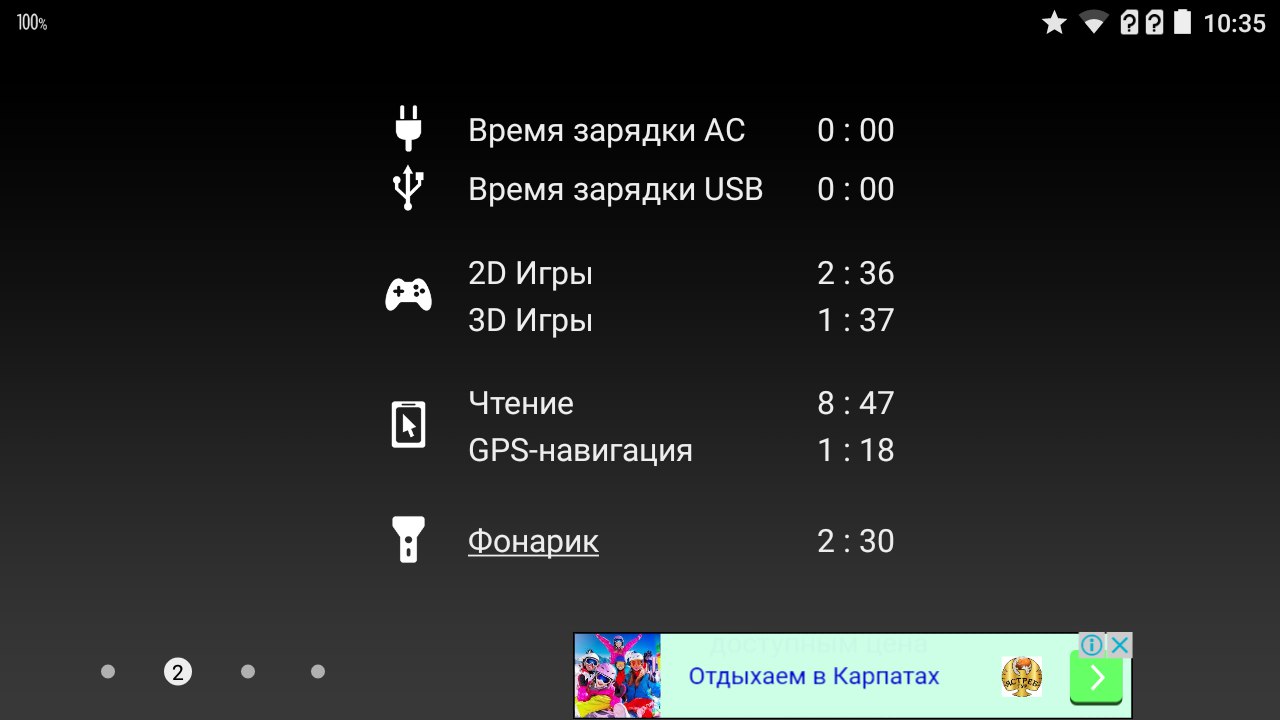Go to the first page dot
Viewport: 1280px width, 720px height.
click(x=108, y=672)
